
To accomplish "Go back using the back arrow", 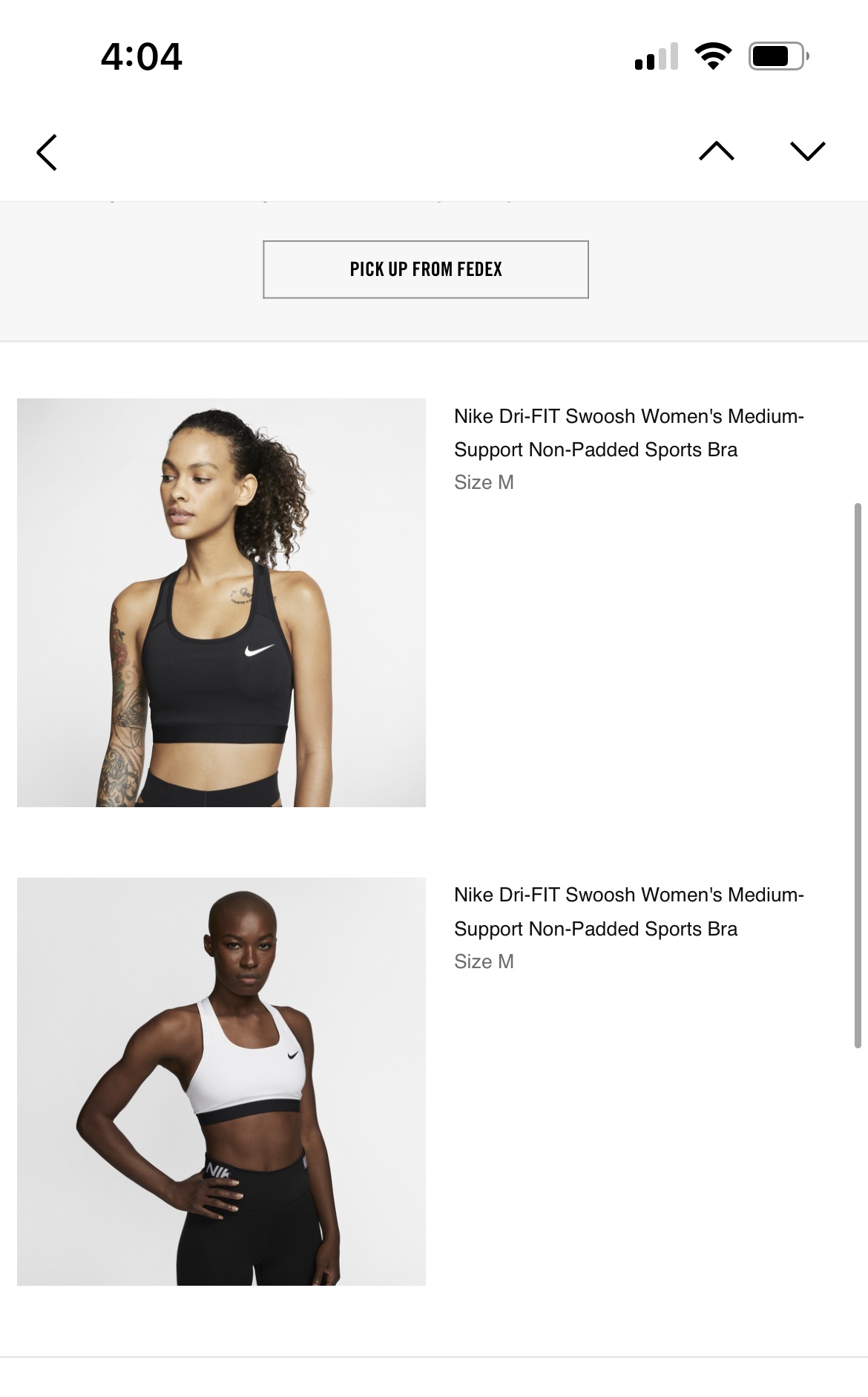I will 47,152.
